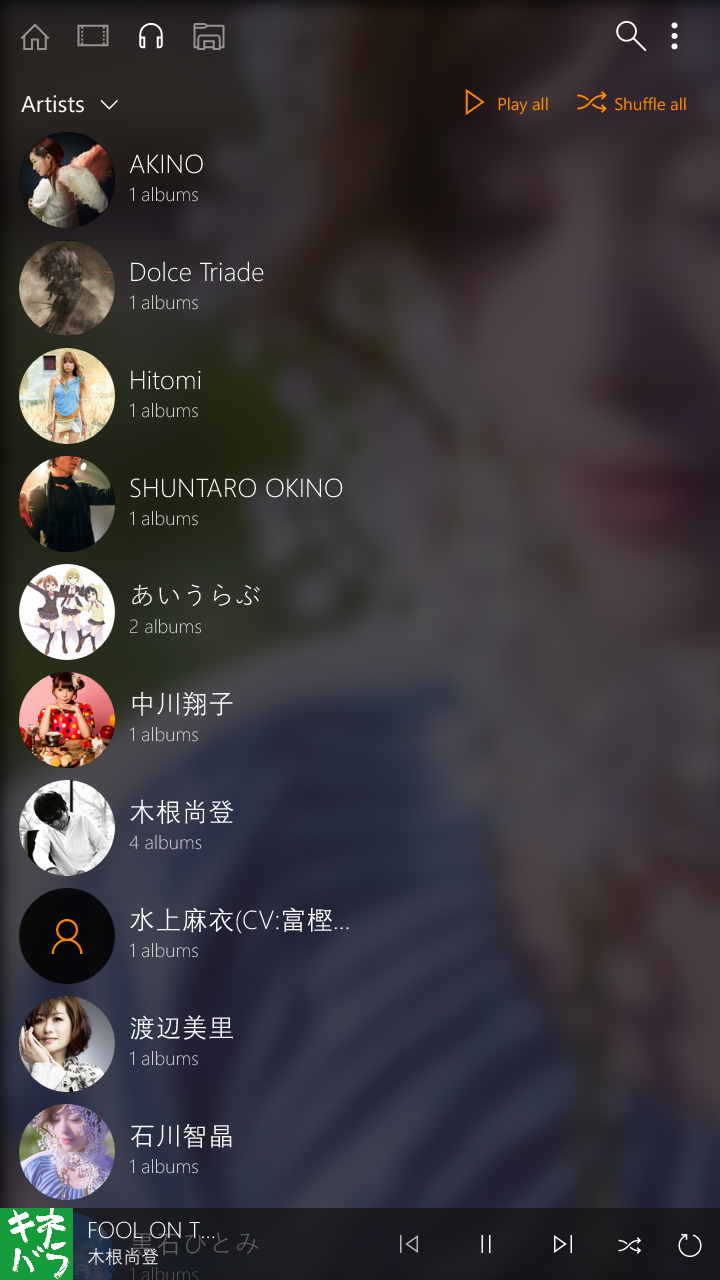Open artist Dolce Triade
The width and height of the screenshot is (720, 1280).
[x=196, y=286]
